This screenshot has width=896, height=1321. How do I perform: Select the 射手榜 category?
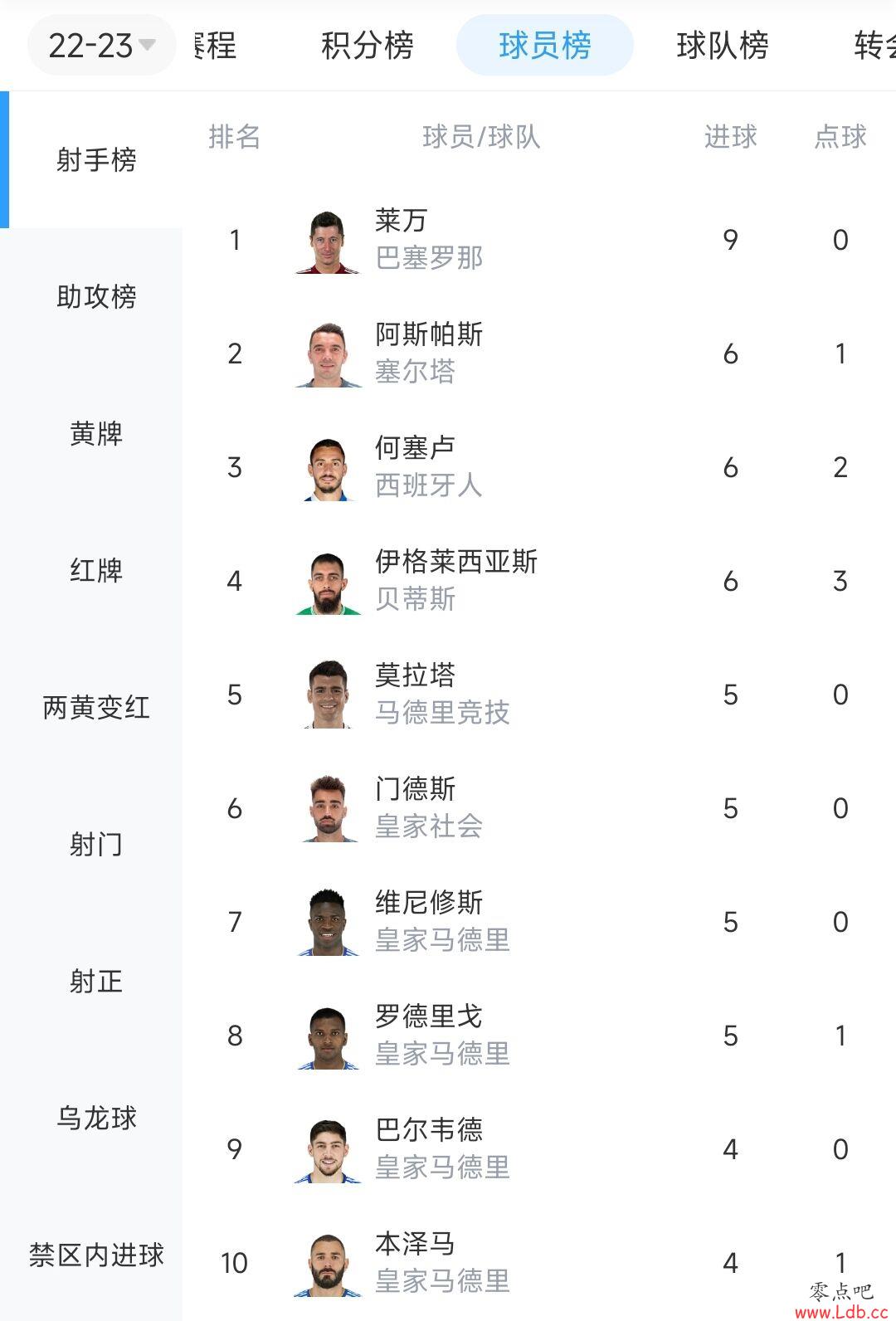click(x=96, y=159)
